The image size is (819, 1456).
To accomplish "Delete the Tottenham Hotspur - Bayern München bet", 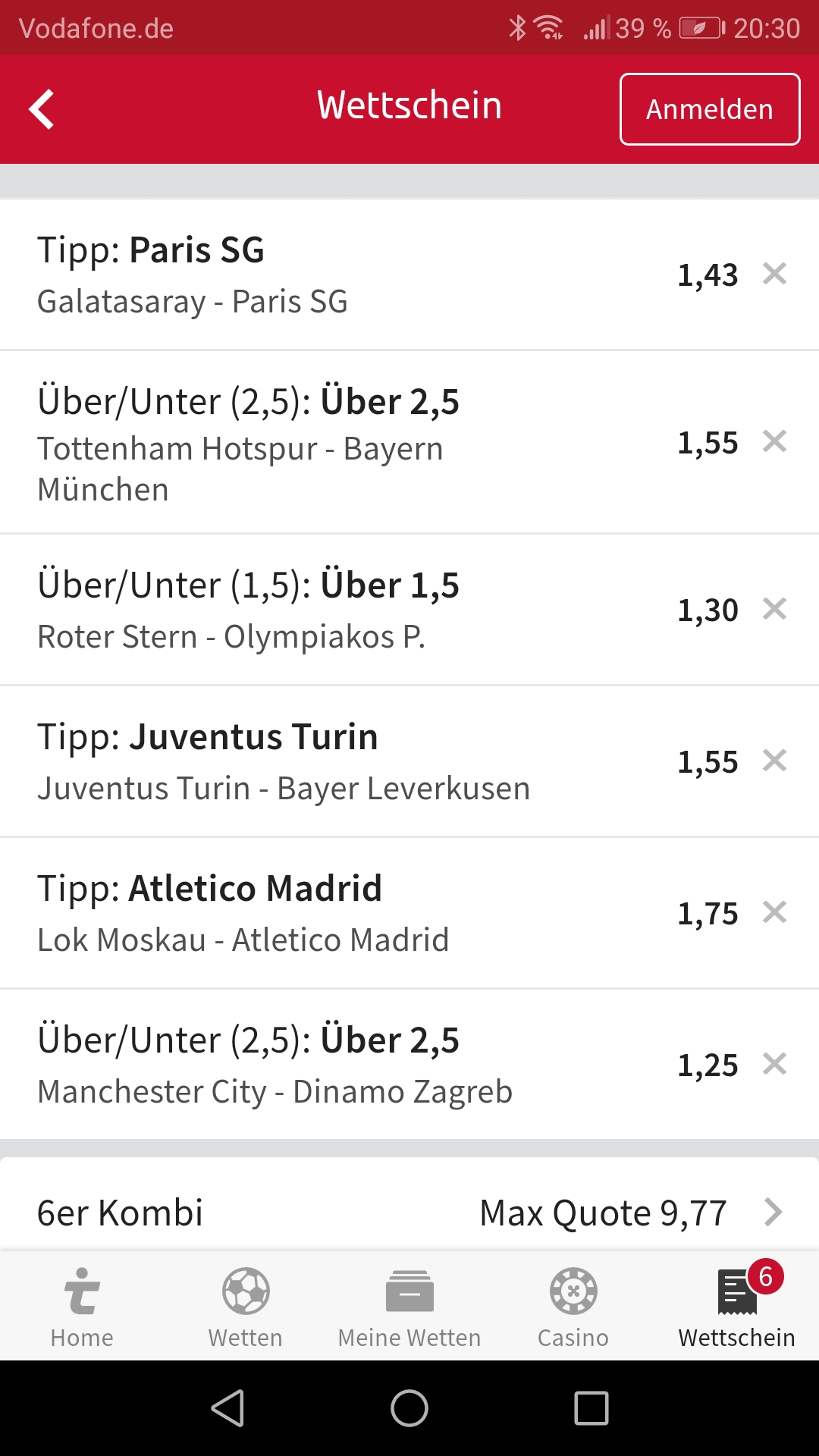I will click(774, 441).
